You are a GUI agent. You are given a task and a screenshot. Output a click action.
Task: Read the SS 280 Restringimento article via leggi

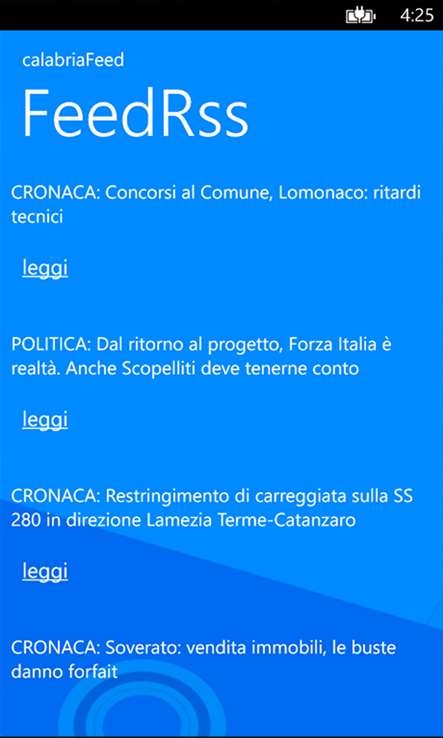tap(45, 571)
